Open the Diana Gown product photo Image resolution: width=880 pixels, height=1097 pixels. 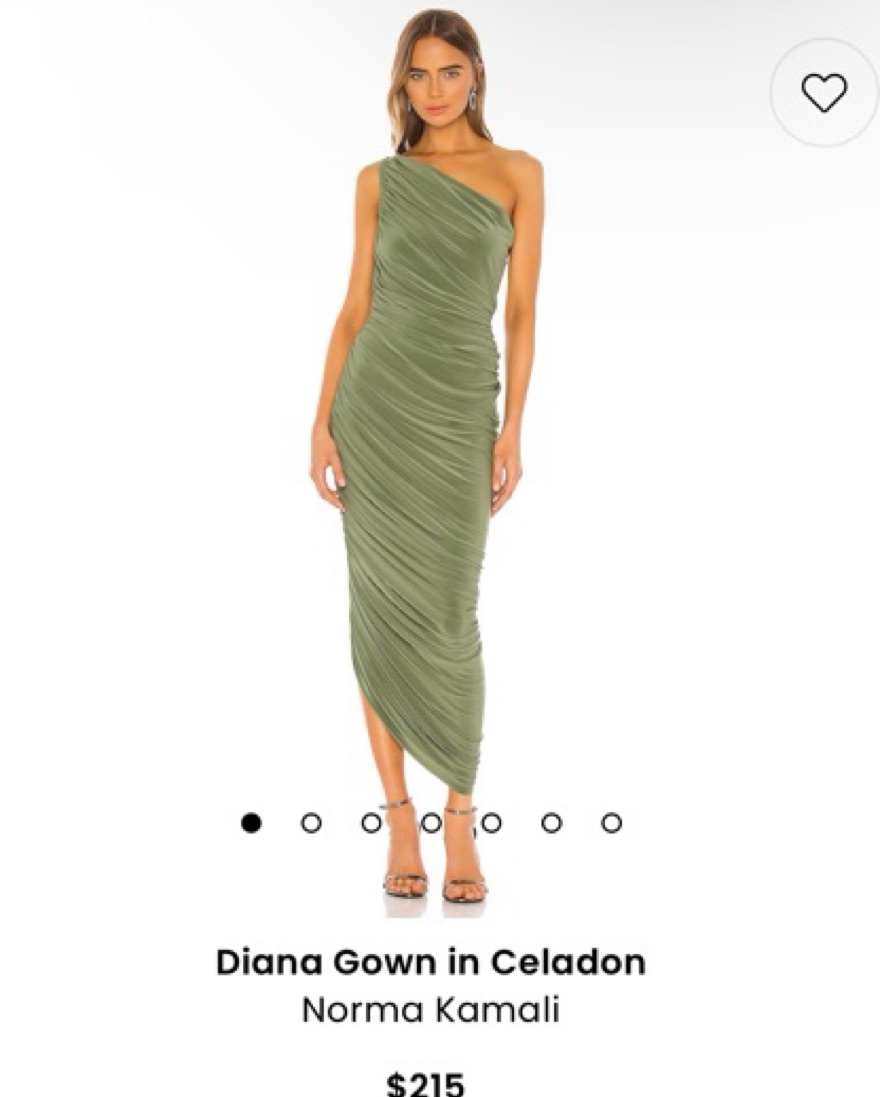tap(430, 450)
